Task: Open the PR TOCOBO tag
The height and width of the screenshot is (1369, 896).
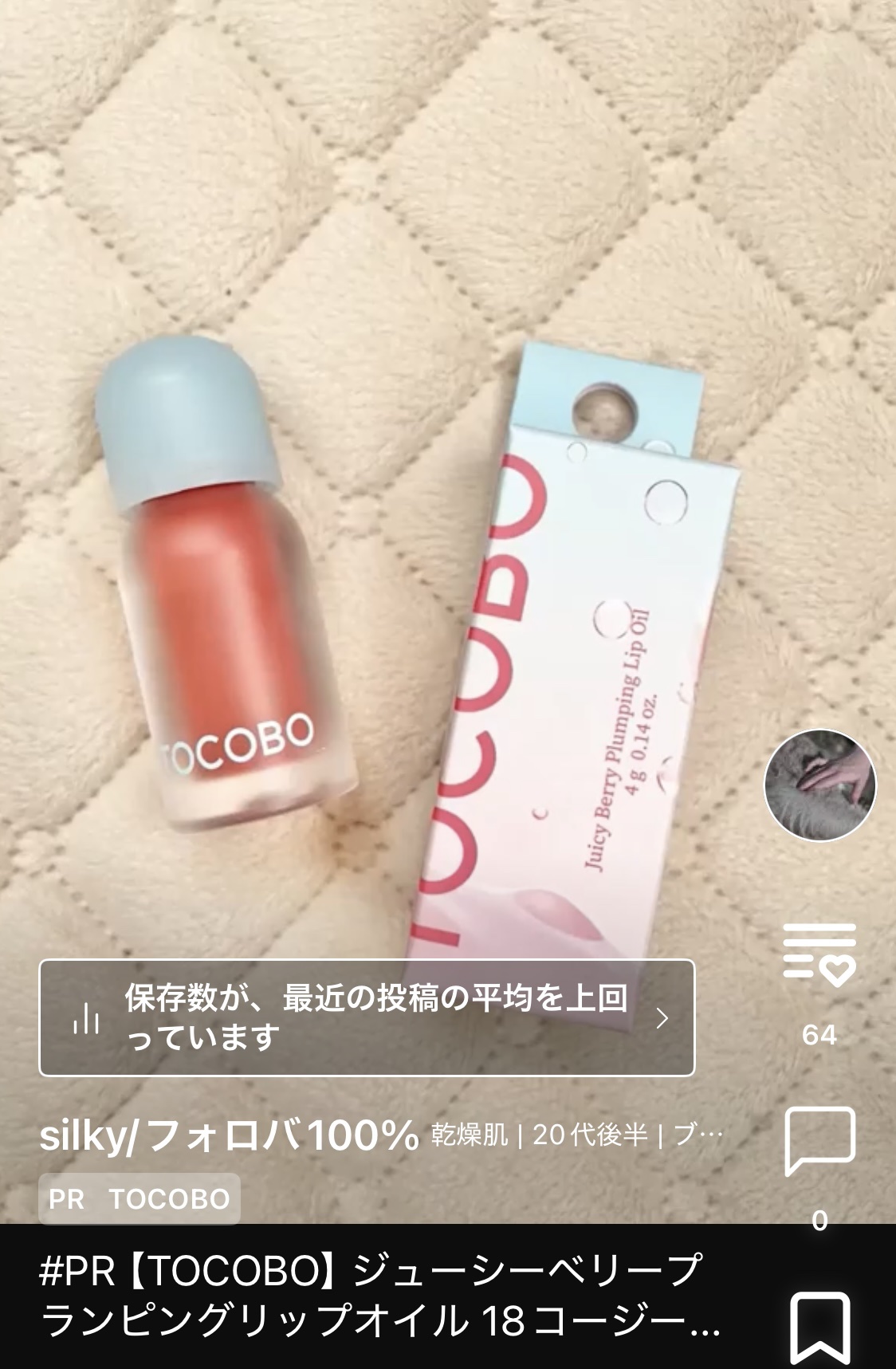Action: click(140, 1198)
